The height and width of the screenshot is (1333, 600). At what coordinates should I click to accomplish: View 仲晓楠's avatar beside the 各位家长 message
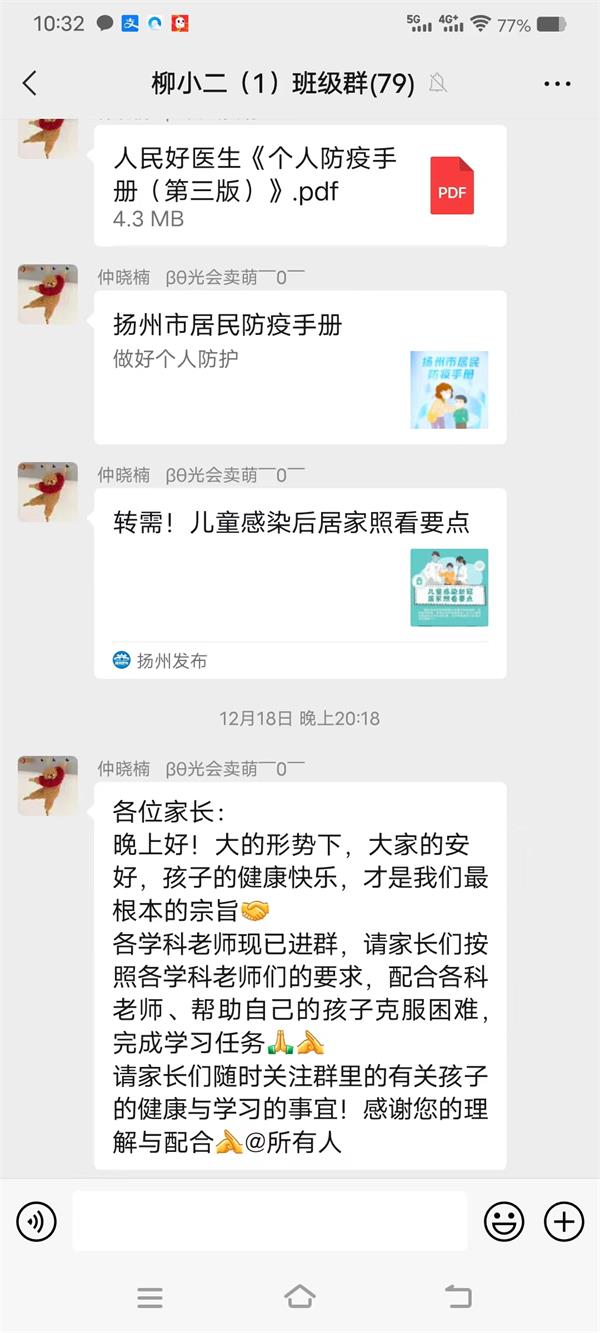(48, 785)
